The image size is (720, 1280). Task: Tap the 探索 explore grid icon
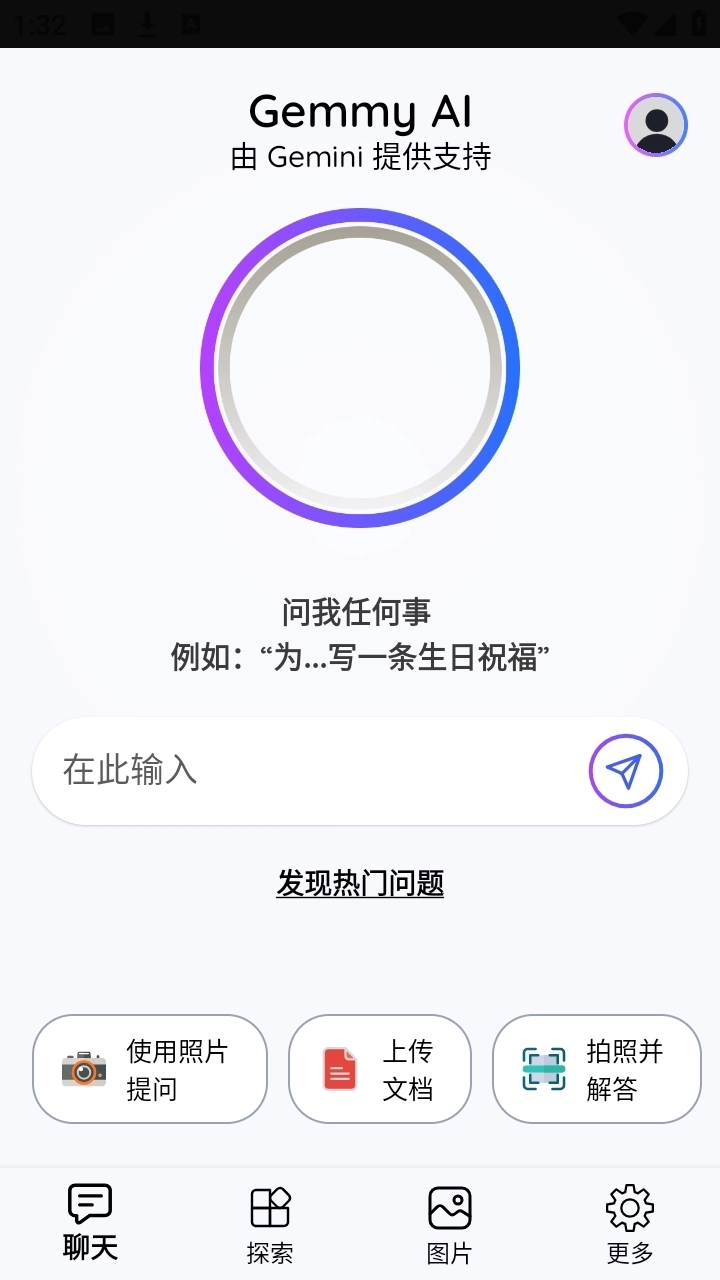pyautogui.click(x=268, y=1206)
